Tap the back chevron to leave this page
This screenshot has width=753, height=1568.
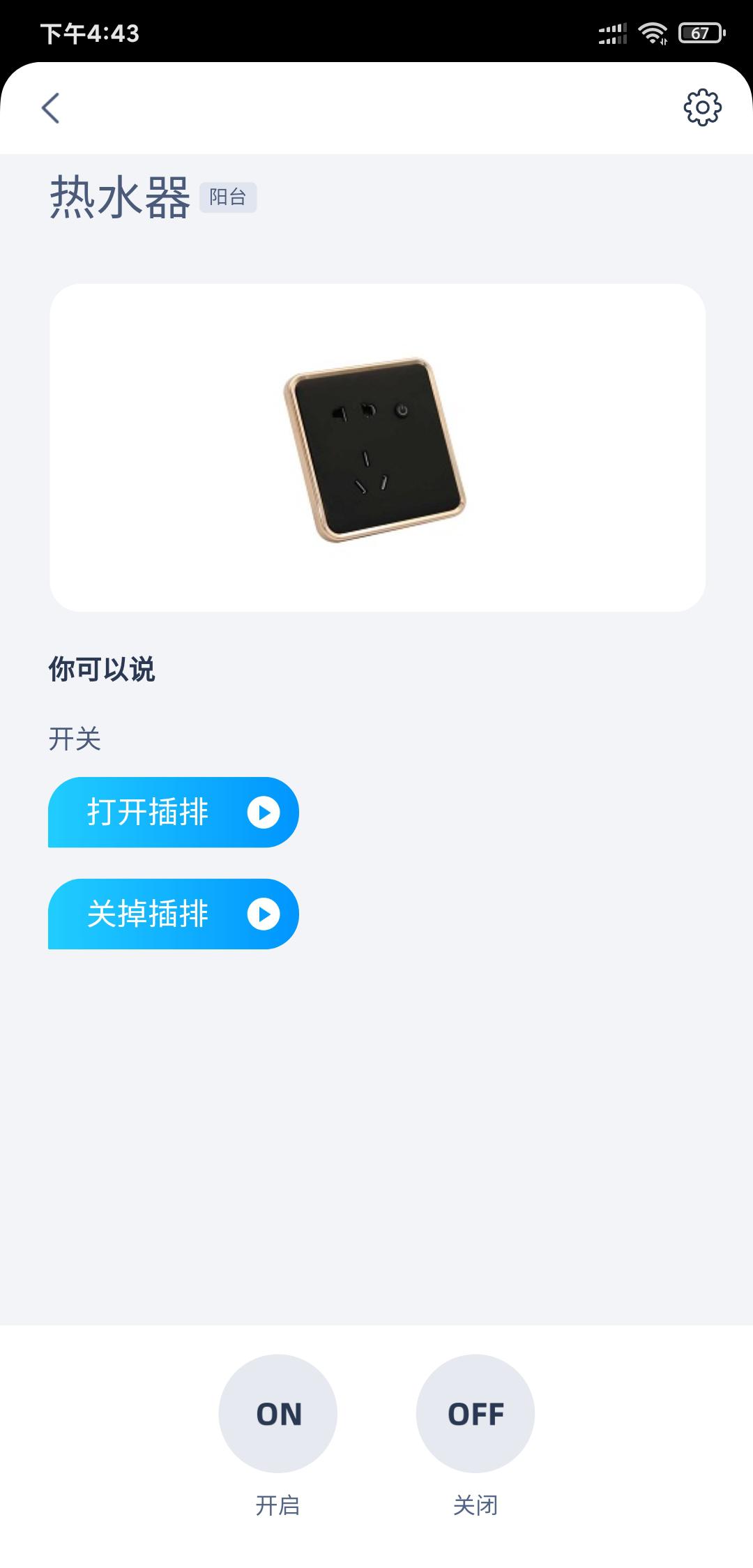tap(50, 108)
